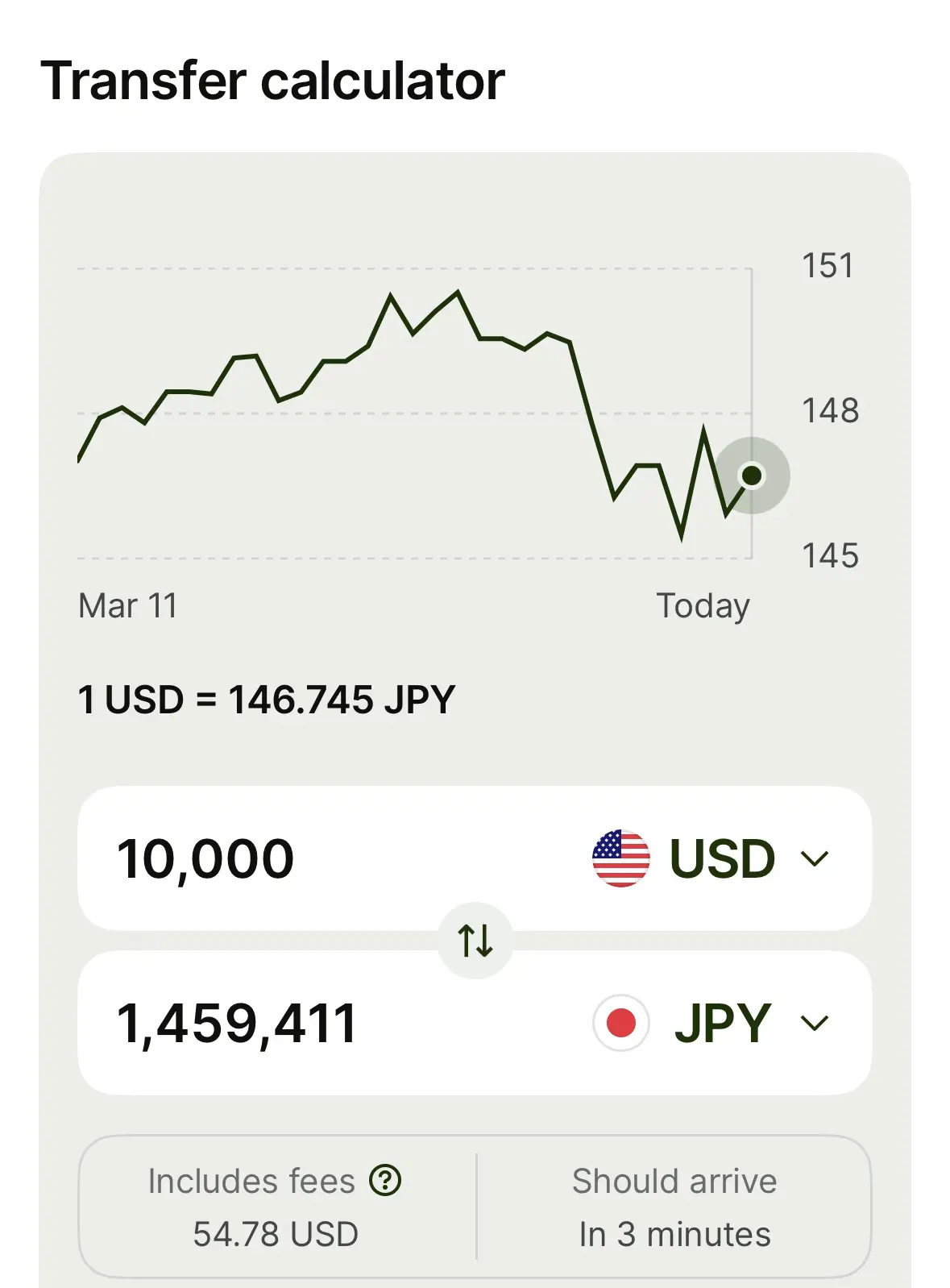This screenshot has height=1288, width=950.
Task: Collapse the chevron beside JPY
Action: (x=816, y=1022)
